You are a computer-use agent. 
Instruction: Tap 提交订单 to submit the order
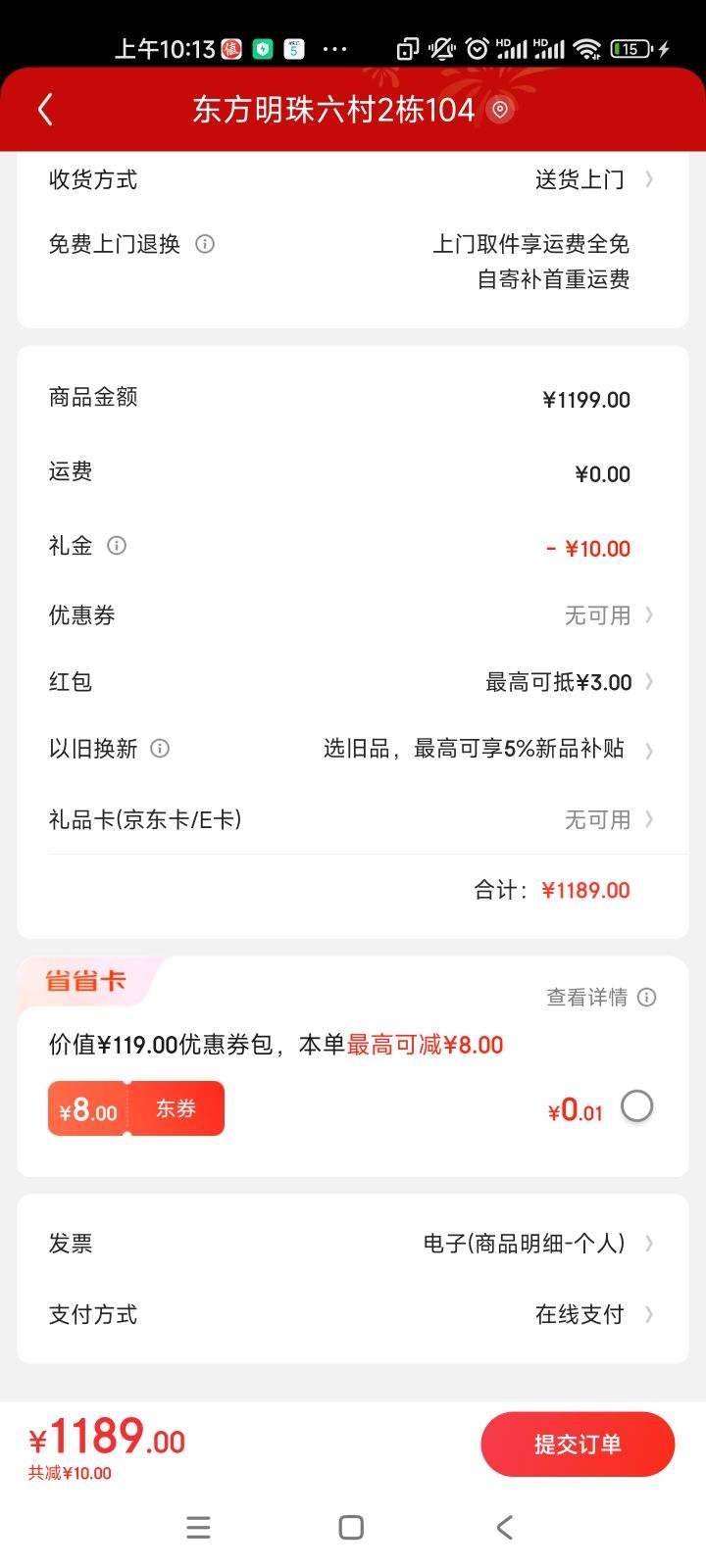coord(578,1444)
